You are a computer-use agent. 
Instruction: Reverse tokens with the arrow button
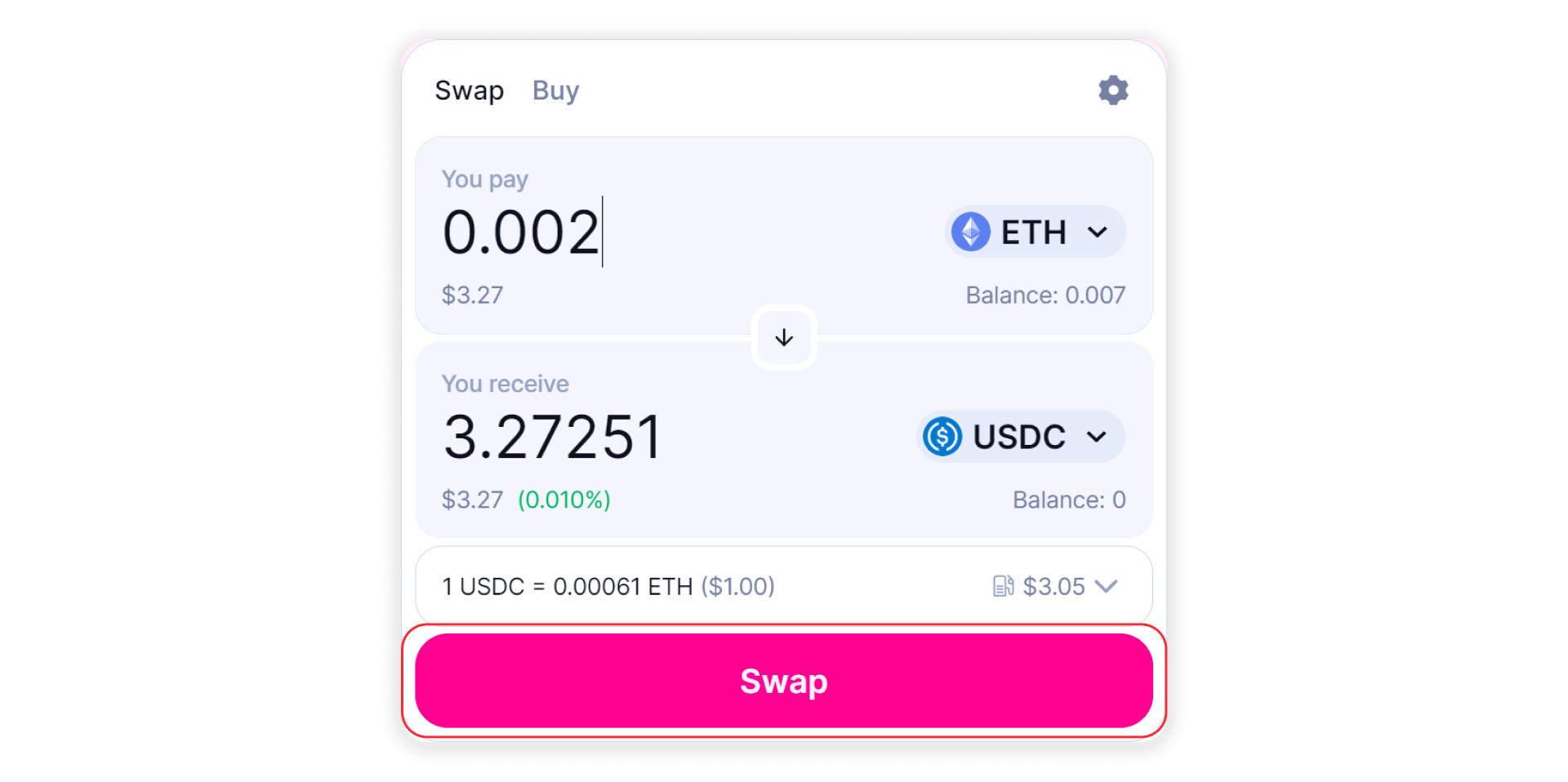pos(784,337)
